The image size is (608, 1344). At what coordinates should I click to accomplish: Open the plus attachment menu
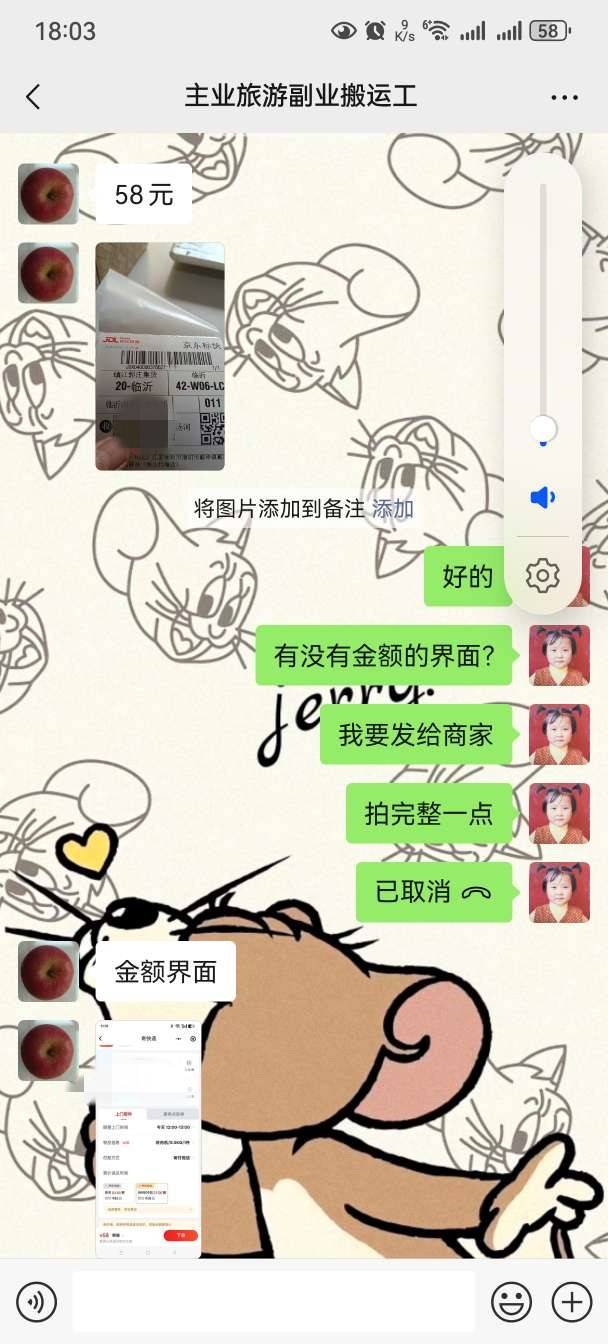(x=572, y=1302)
